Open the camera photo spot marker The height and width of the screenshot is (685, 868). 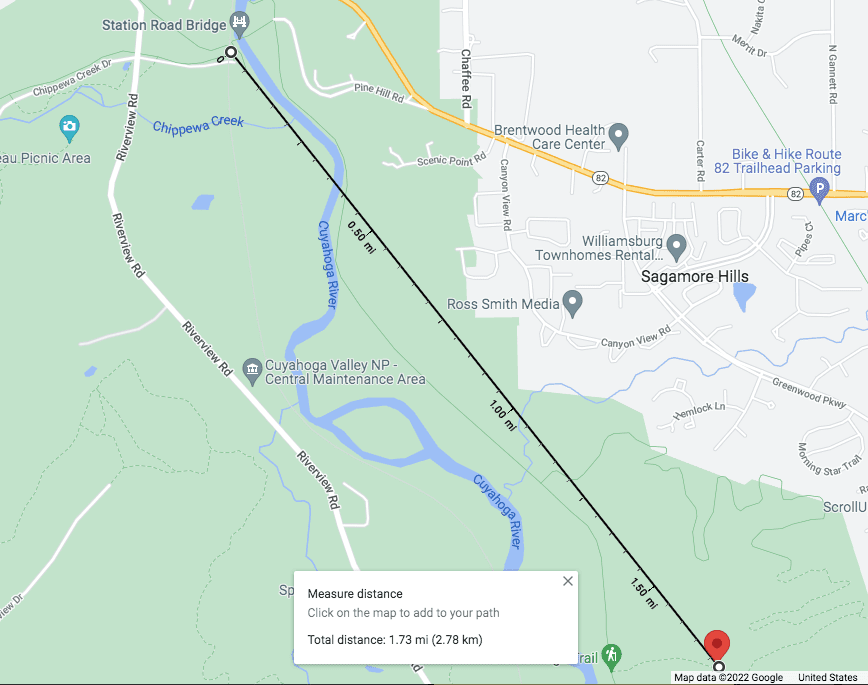click(x=69, y=126)
